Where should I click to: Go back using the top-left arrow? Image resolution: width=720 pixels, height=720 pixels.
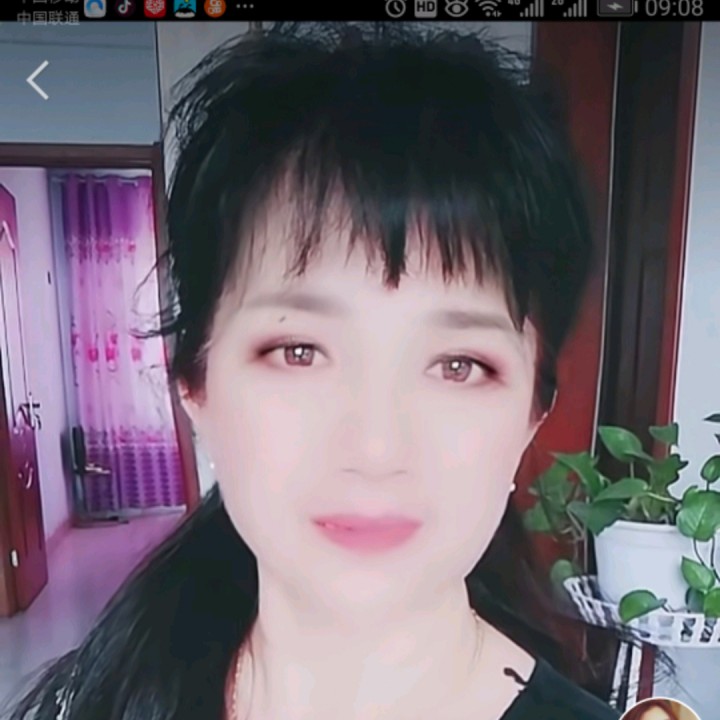point(37,80)
